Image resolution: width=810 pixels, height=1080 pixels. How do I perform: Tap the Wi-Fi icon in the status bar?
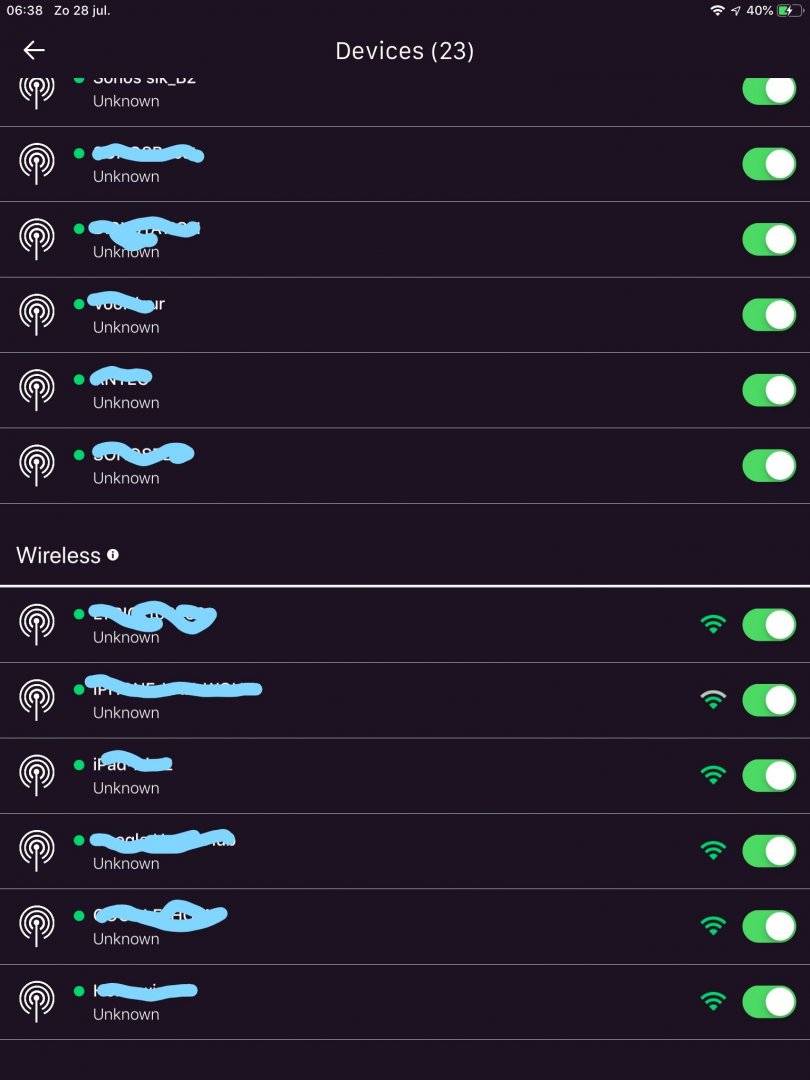719,12
